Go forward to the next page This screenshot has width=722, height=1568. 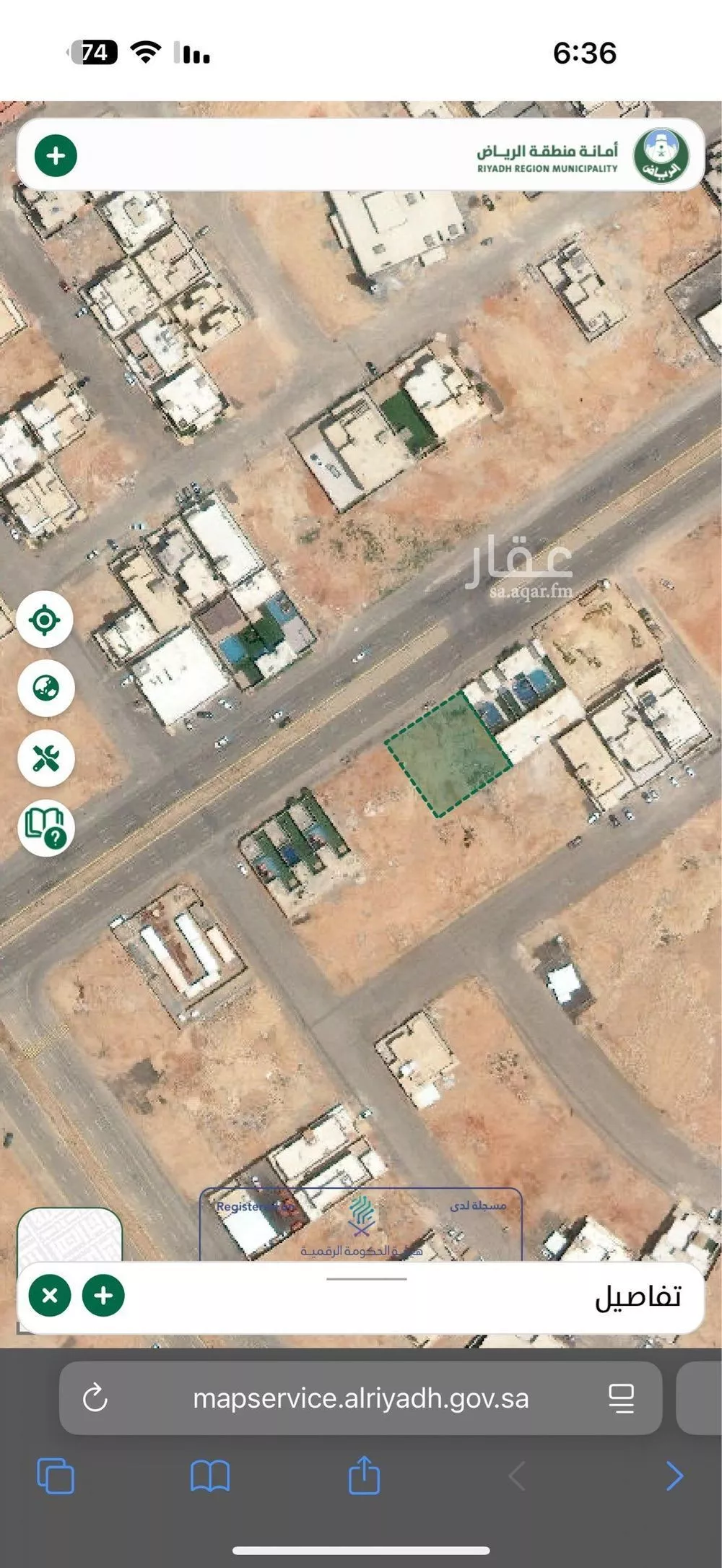coord(673,1476)
